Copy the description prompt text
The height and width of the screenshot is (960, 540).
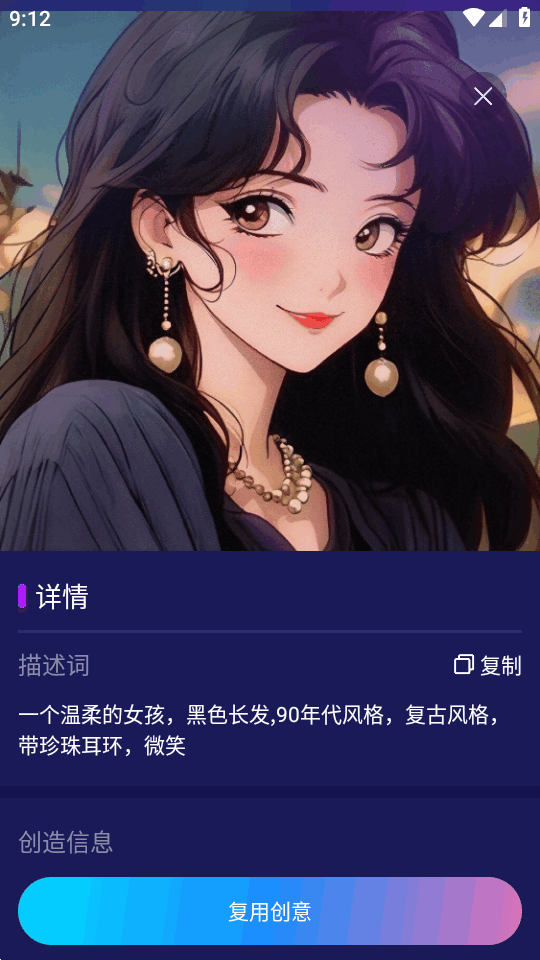click(488, 665)
